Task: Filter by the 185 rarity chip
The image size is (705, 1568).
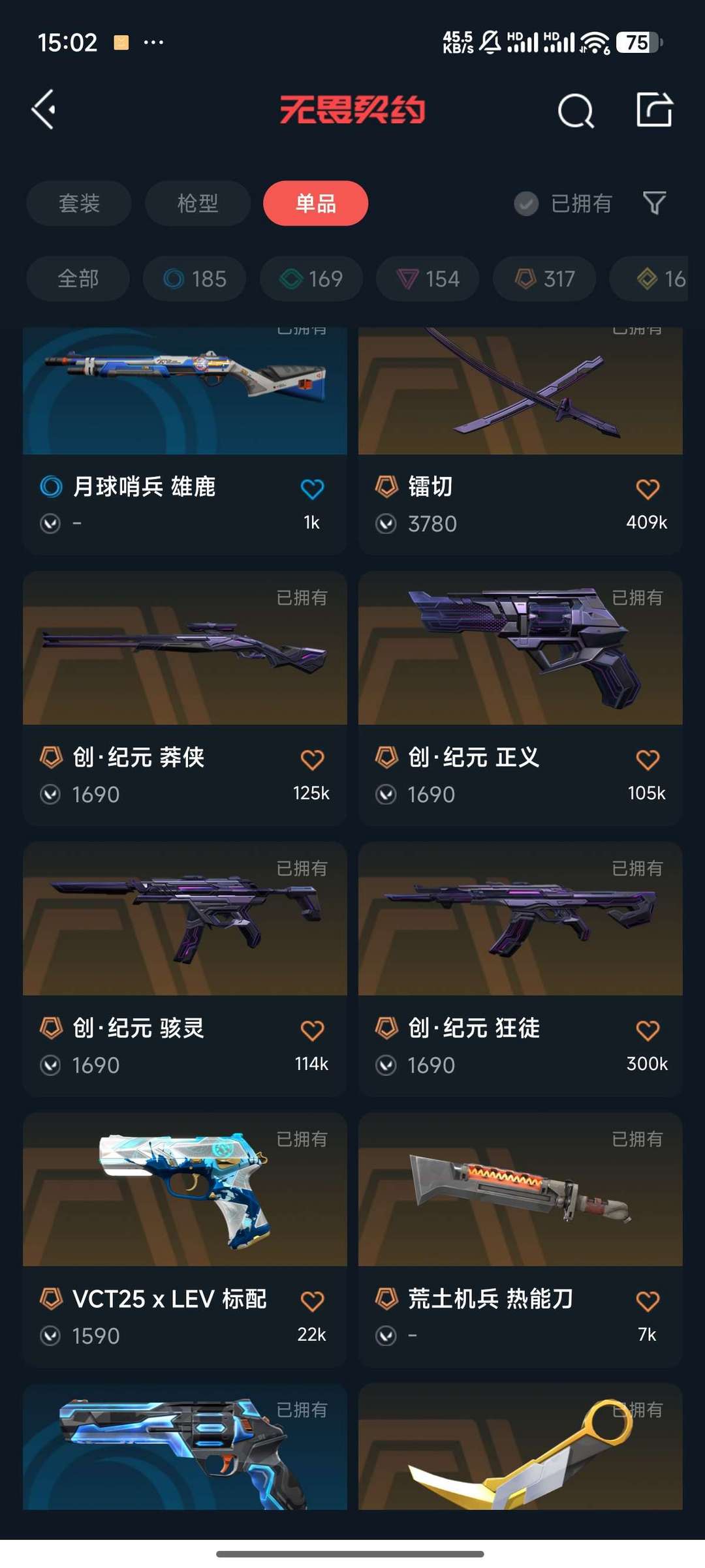Action: point(195,279)
